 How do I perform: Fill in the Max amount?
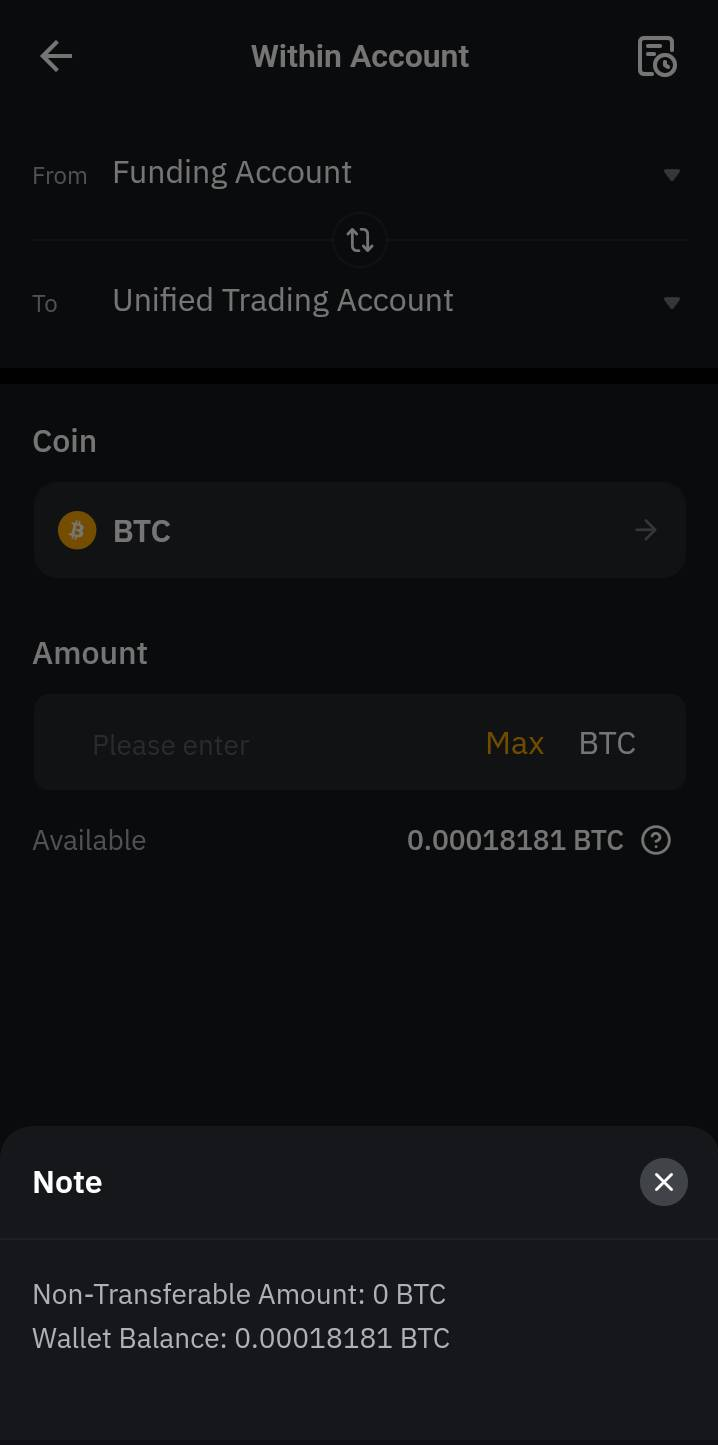click(x=514, y=743)
